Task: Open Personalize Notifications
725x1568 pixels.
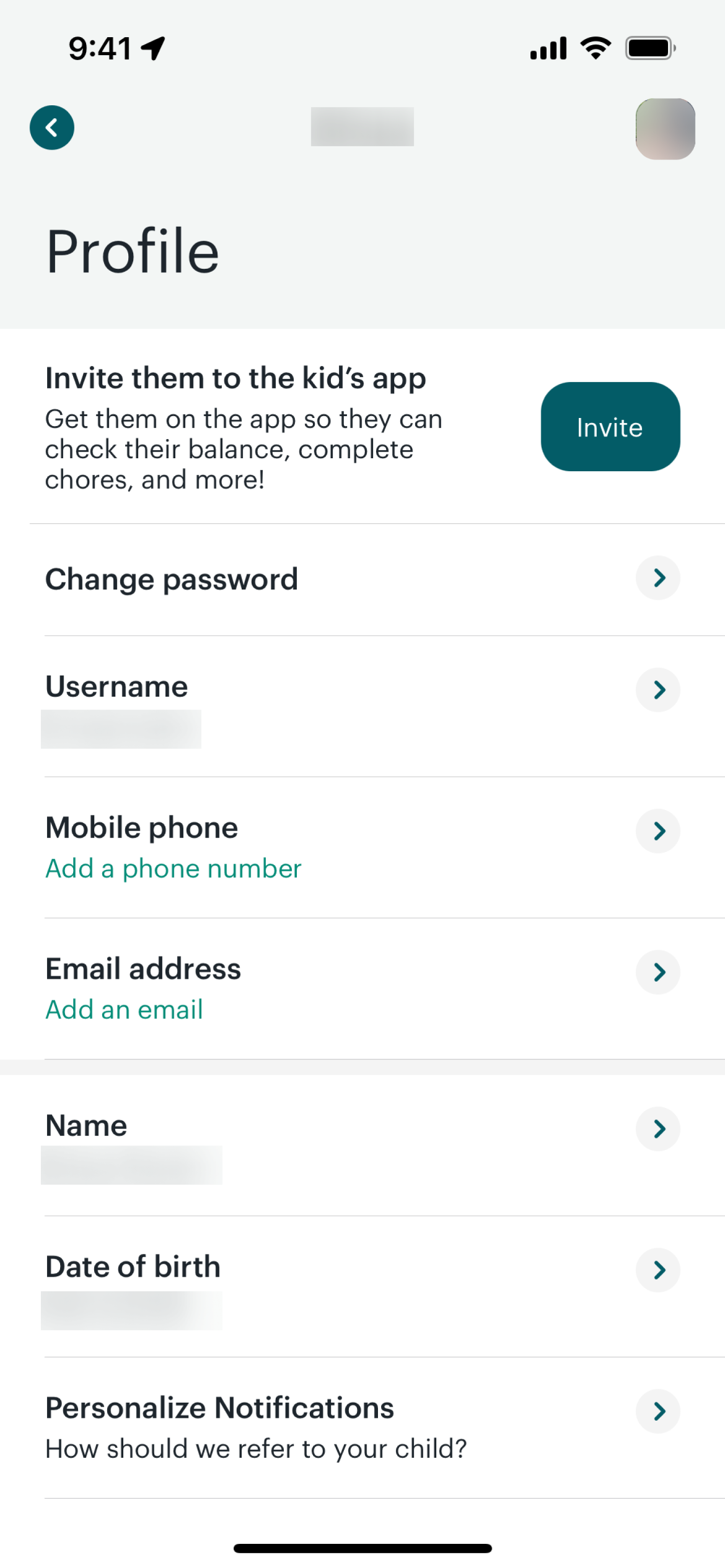Action: coord(362,1428)
